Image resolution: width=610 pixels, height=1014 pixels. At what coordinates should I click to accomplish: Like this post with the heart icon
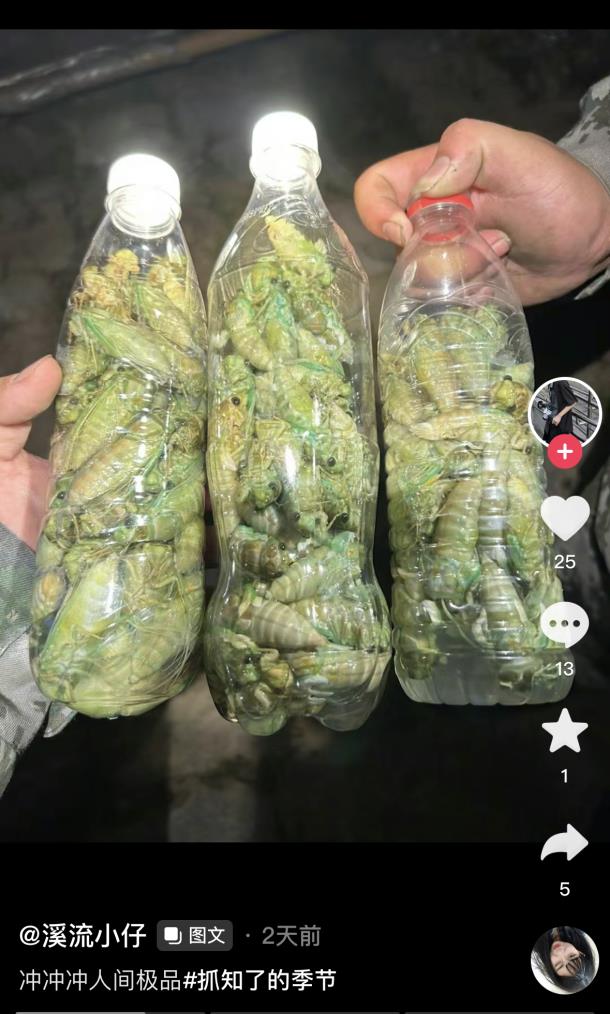pos(565,517)
